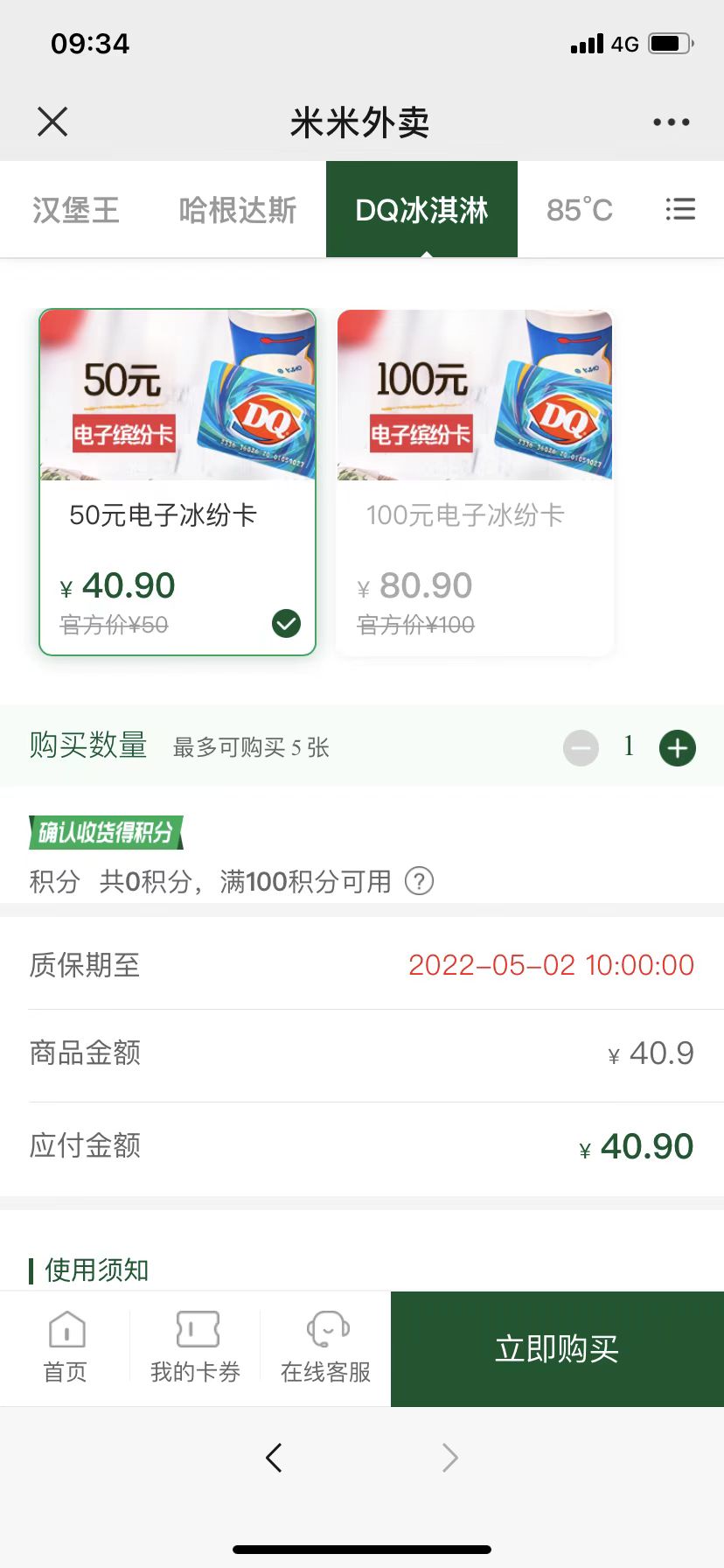Switch to the 汉堡王 tab
This screenshot has width=724, height=1568.
coord(76,210)
